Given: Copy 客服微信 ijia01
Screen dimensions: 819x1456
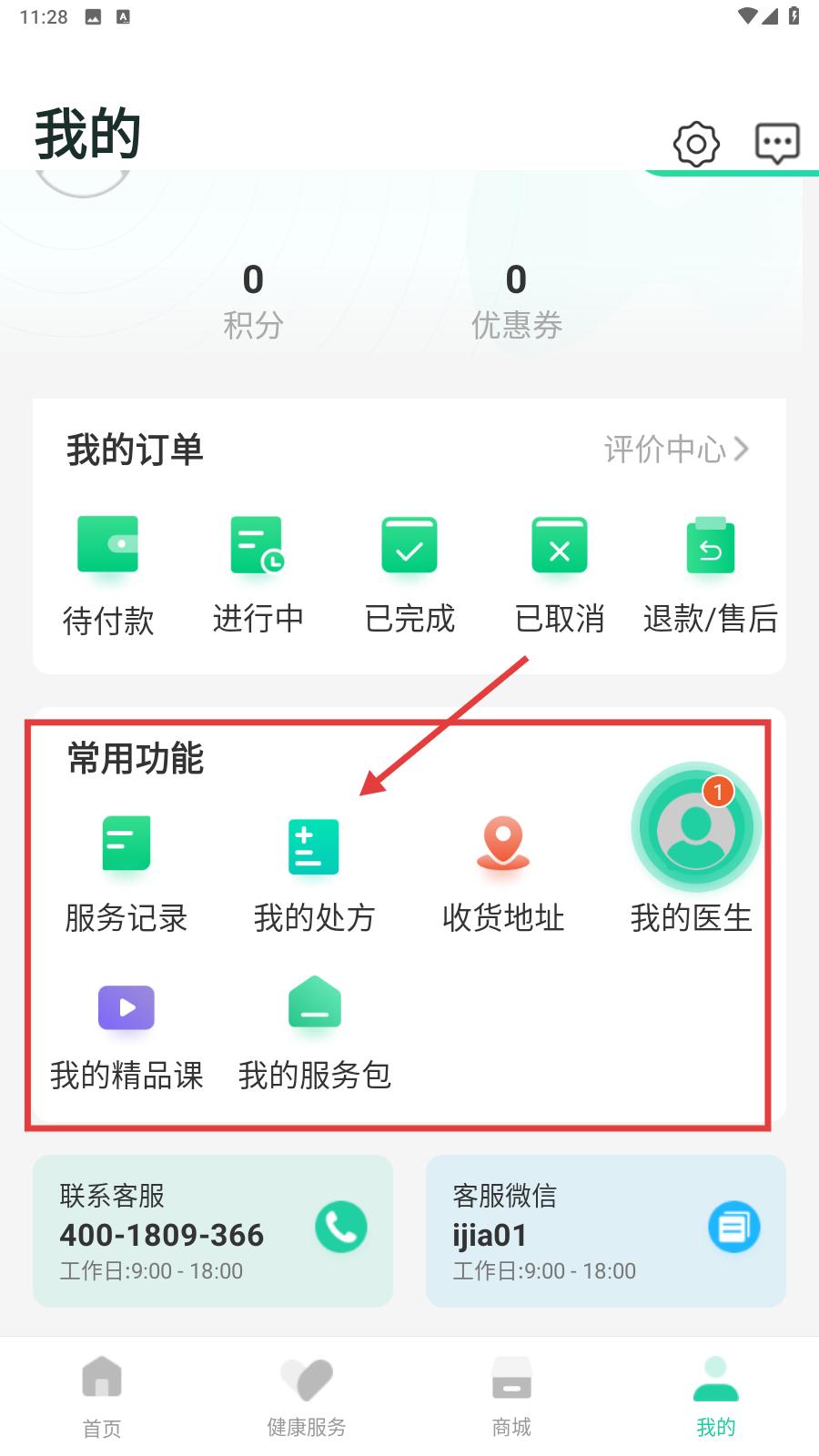Looking at the screenshot, I should (x=733, y=1227).
